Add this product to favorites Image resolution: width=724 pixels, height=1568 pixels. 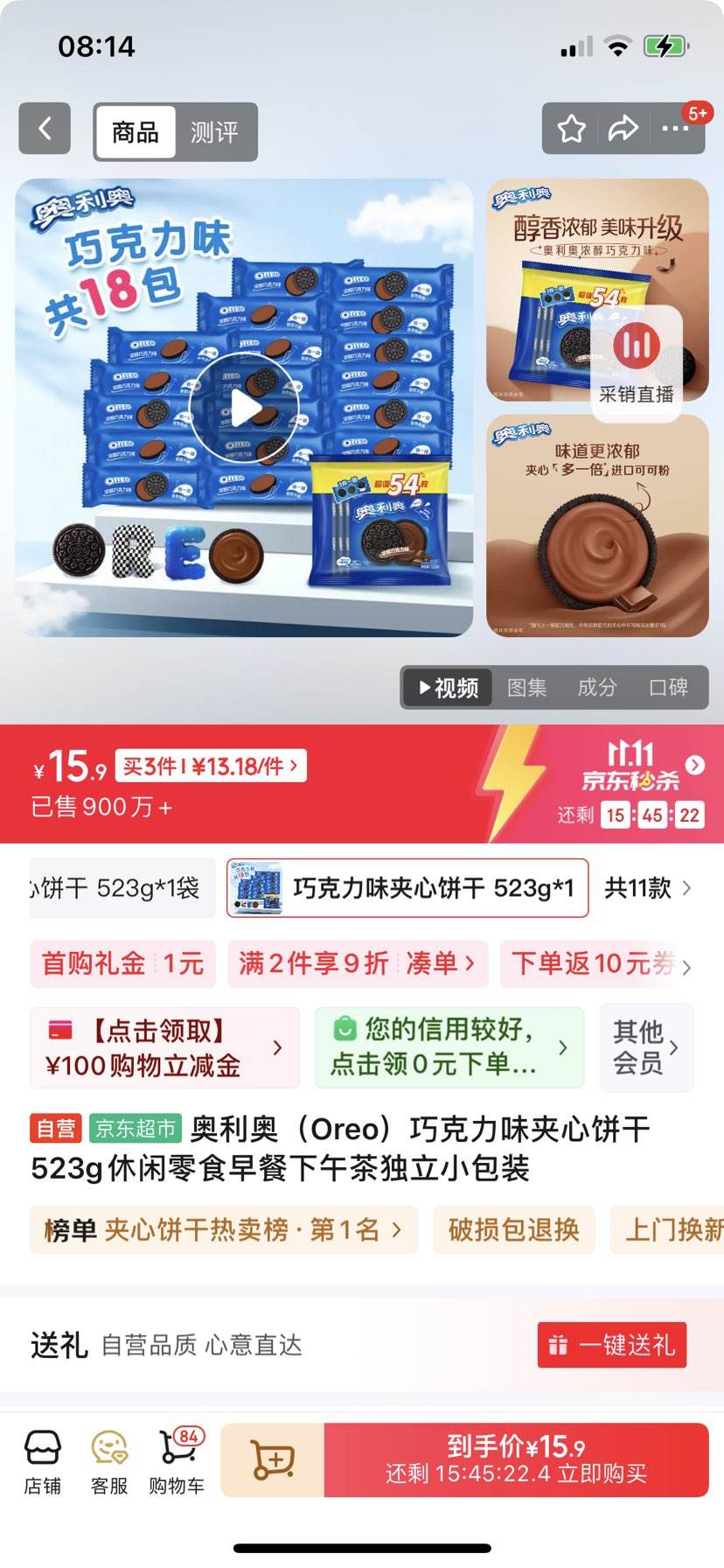572,129
